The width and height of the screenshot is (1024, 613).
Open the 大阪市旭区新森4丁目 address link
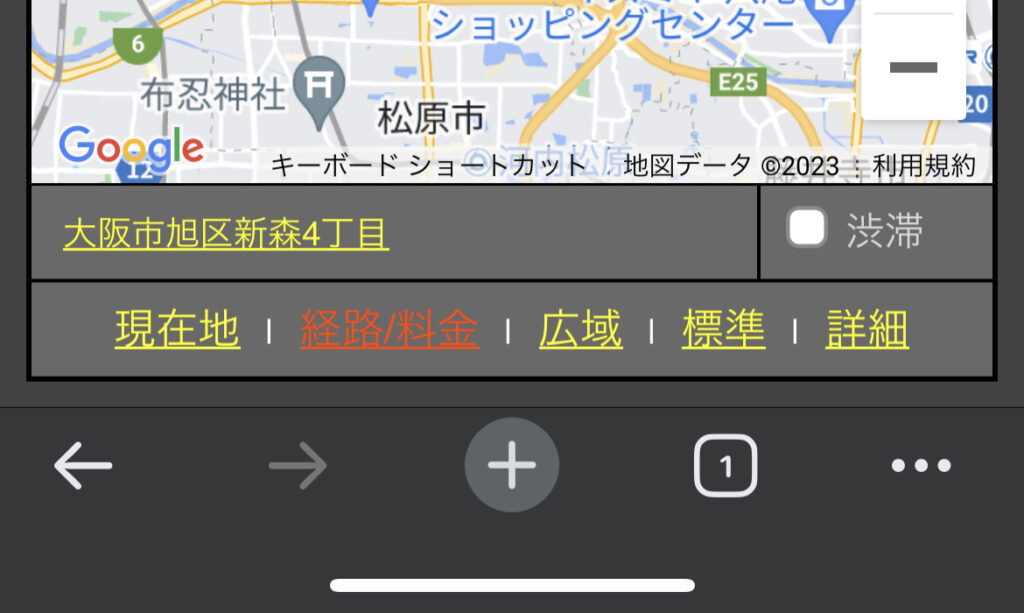coord(226,235)
